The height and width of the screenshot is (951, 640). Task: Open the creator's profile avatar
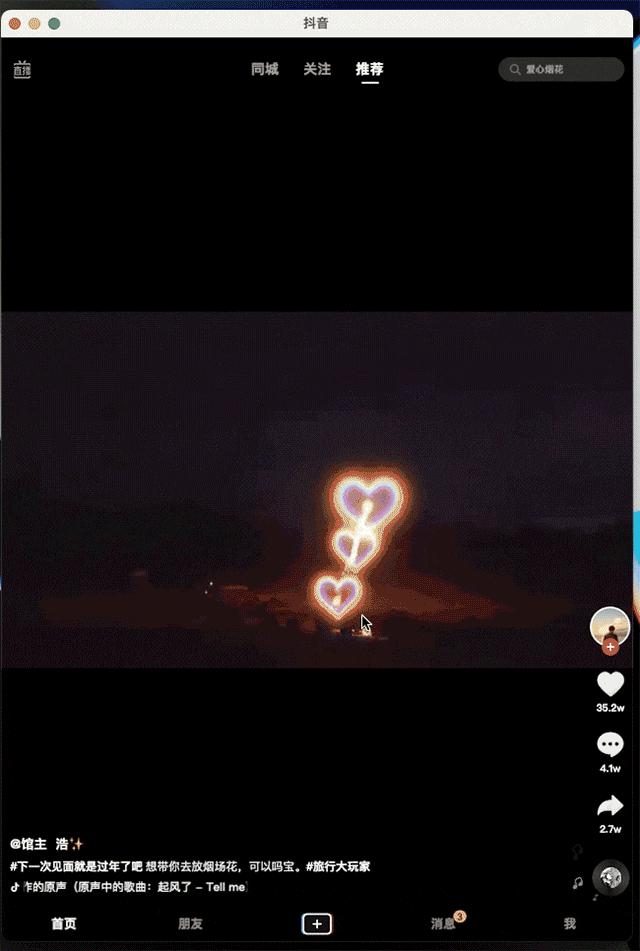[x=610, y=626]
